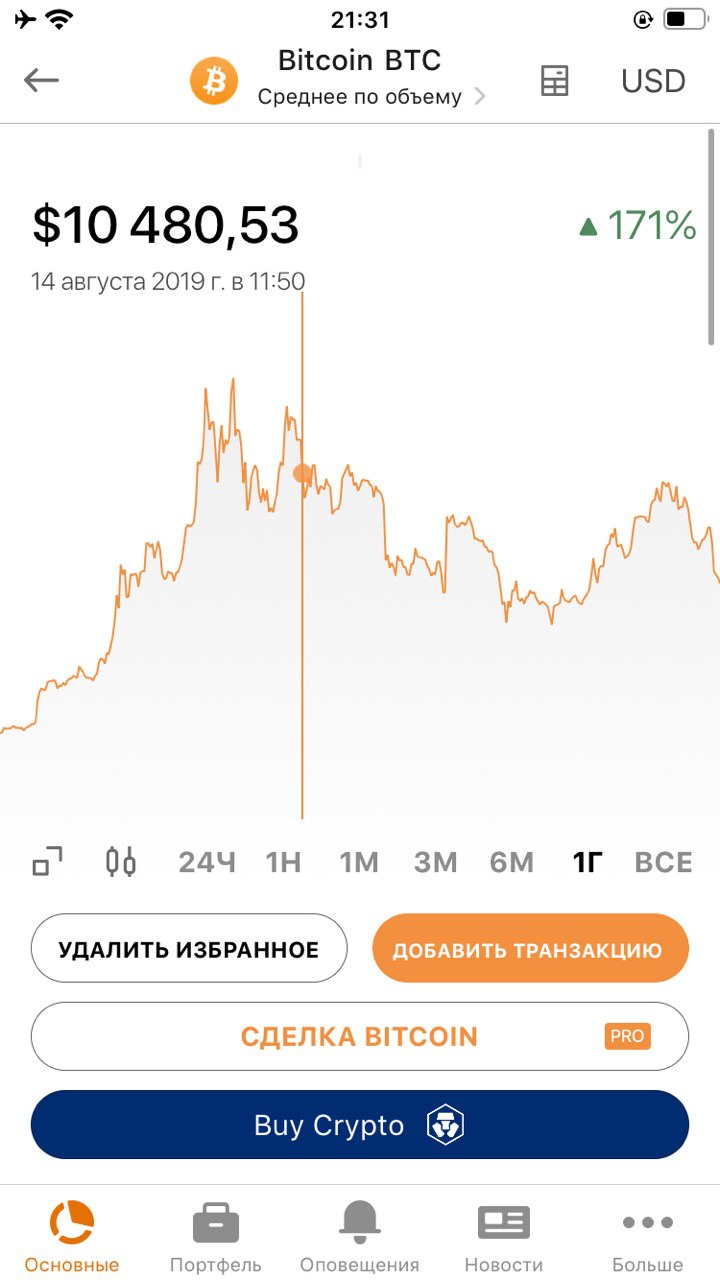Select the 1Н time range
The image size is (720, 1280).
[283, 862]
